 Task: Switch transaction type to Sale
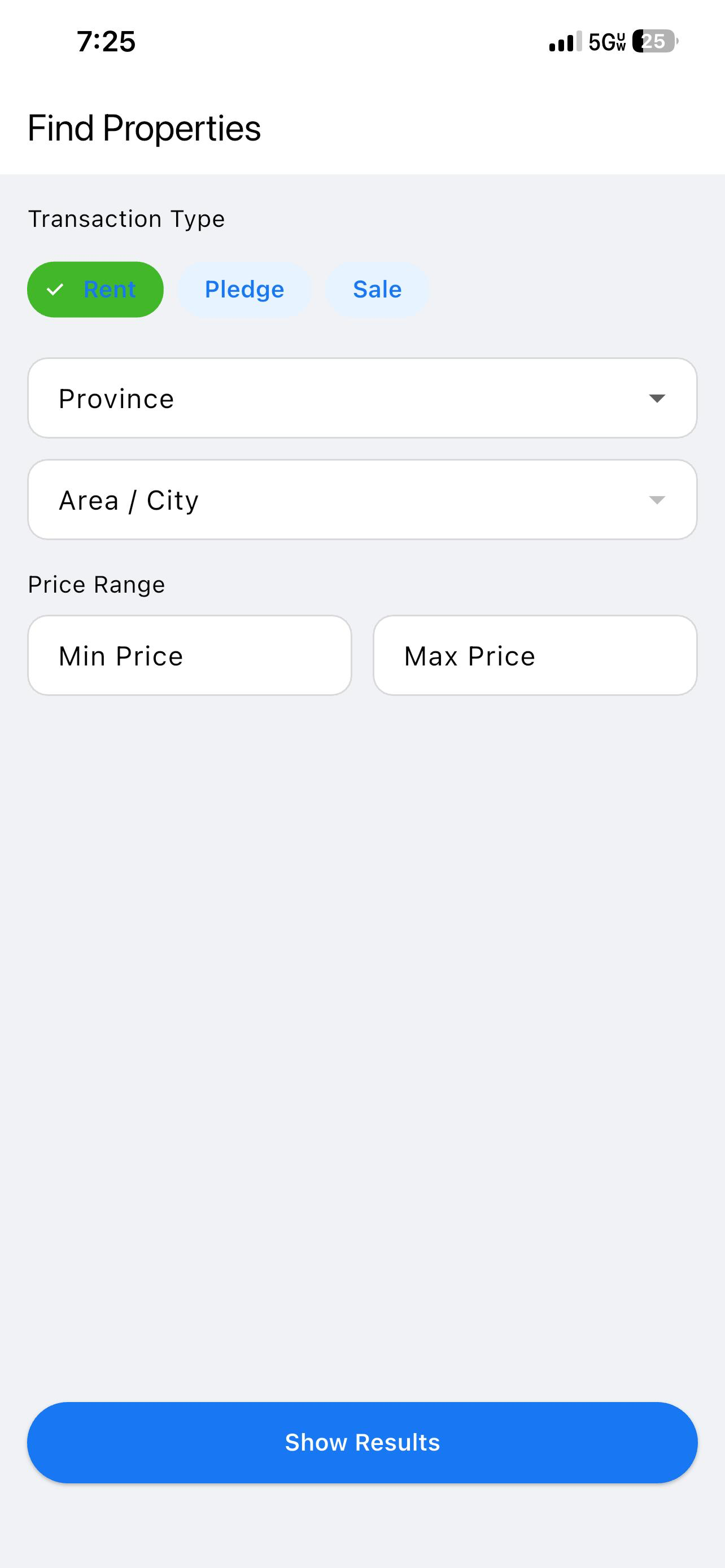[x=377, y=289]
